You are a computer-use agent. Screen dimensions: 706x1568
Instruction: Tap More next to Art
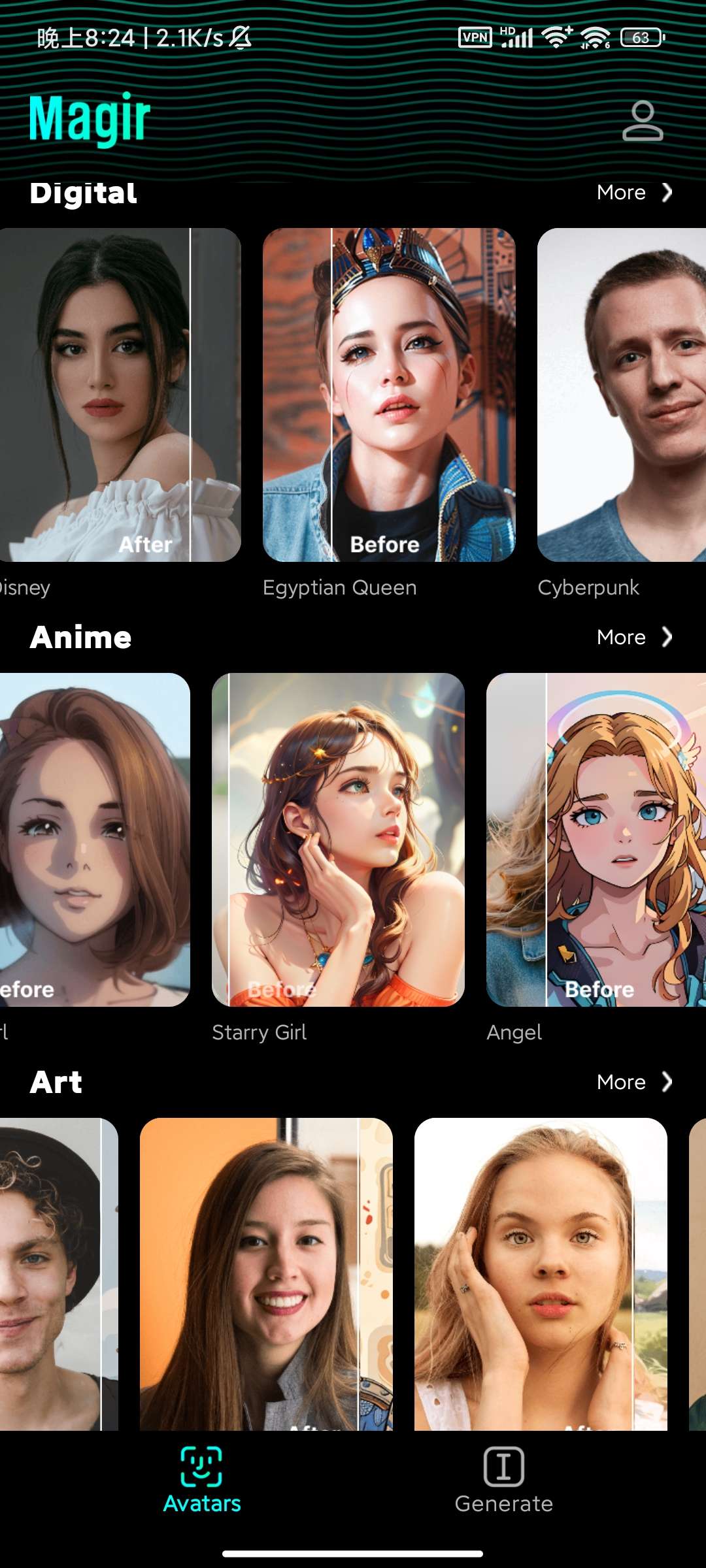tap(633, 1082)
